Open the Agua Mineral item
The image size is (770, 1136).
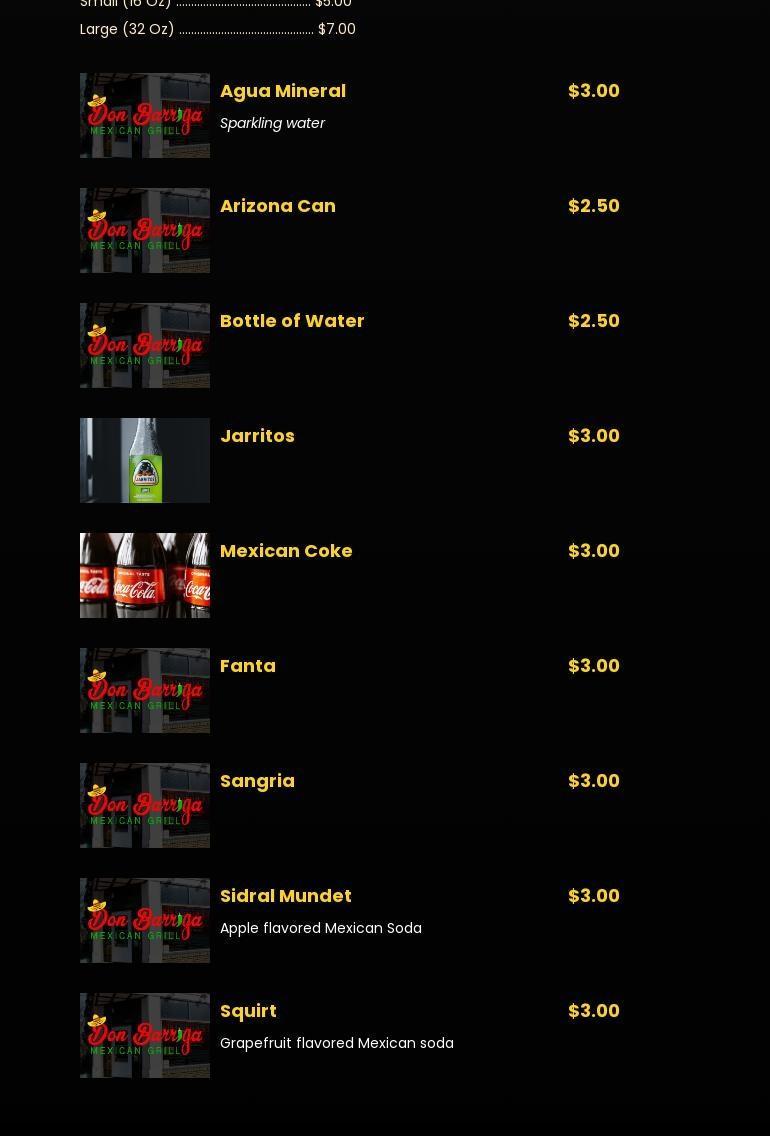tap(283, 91)
